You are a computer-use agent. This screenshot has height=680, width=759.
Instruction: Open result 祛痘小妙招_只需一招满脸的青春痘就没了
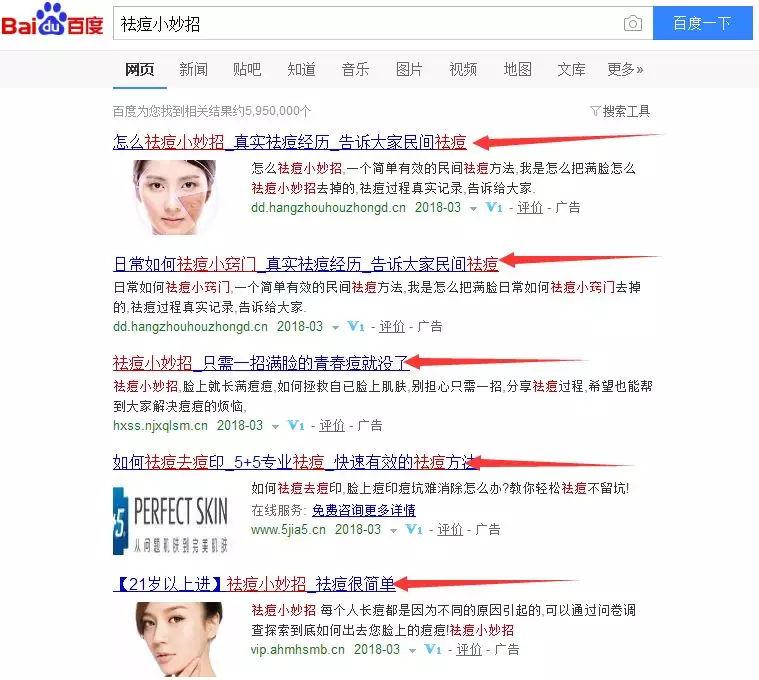point(260,362)
